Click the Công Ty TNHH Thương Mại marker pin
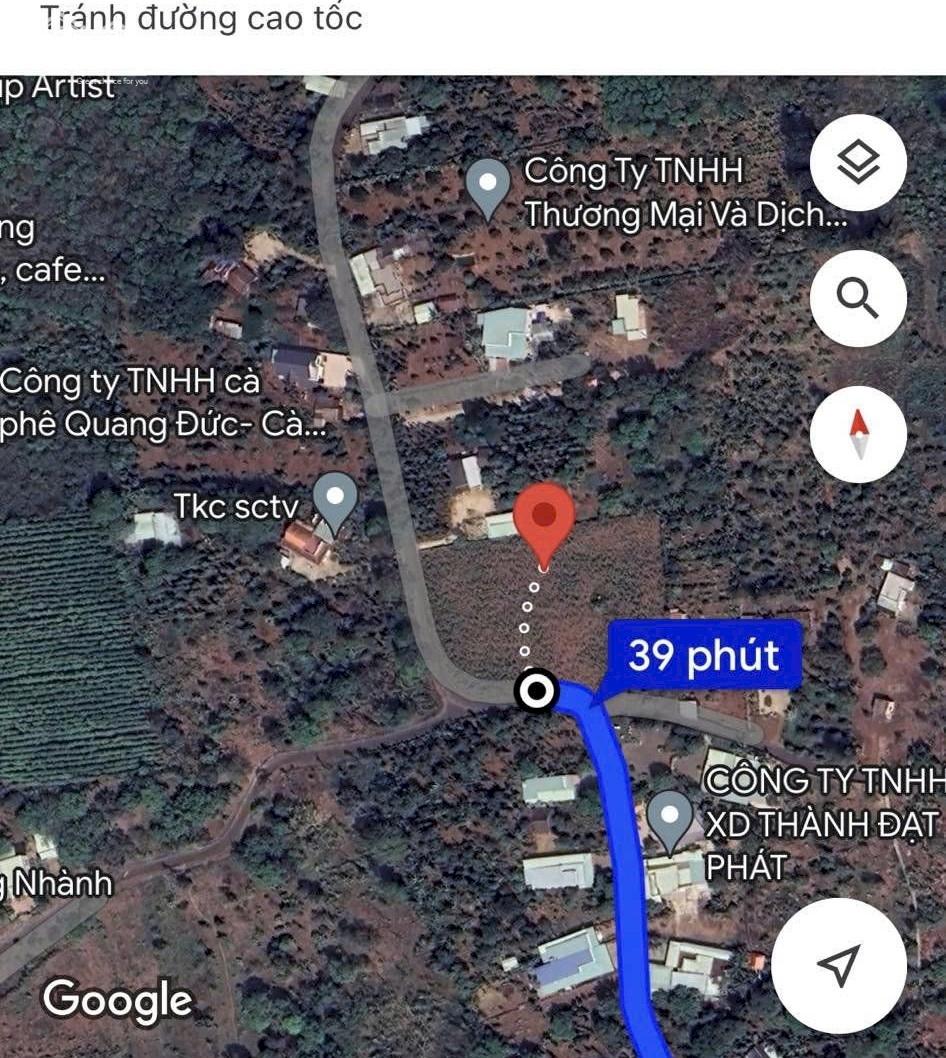 (x=488, y=184)
